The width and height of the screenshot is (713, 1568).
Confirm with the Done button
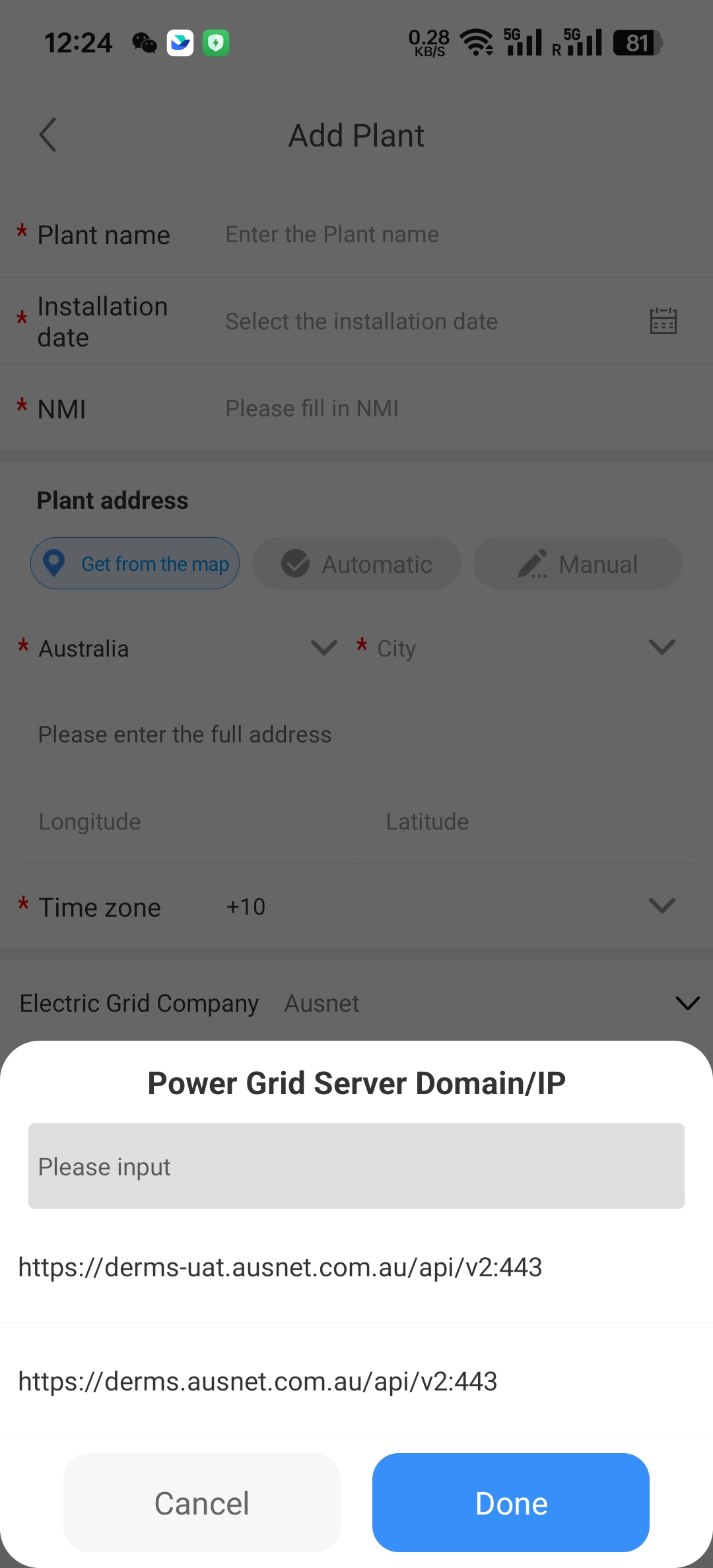tap(510, 1503)
